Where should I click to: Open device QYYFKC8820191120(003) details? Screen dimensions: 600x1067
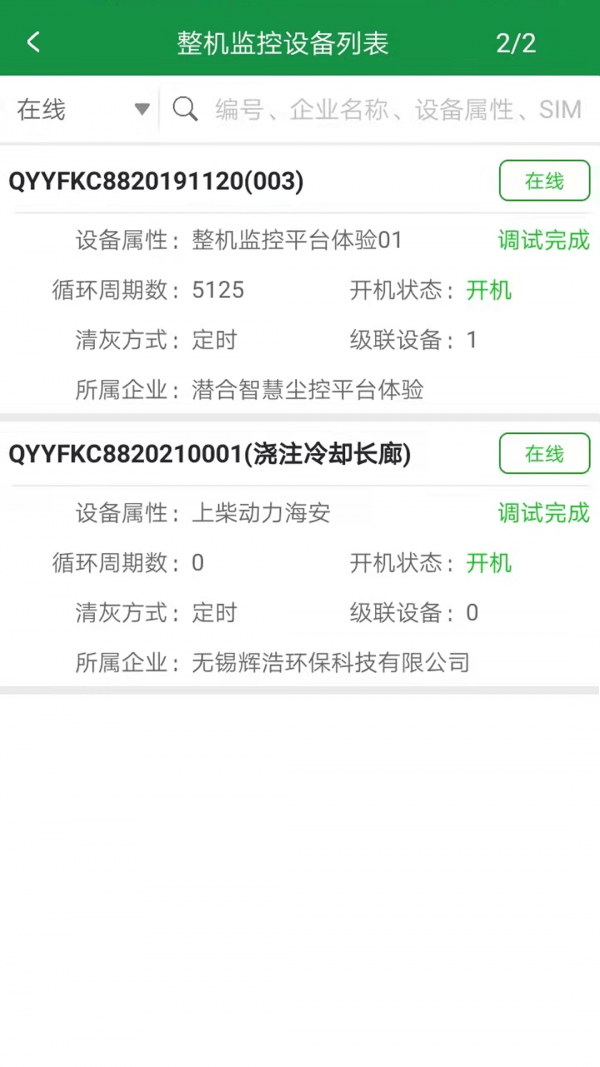point(156,181)
